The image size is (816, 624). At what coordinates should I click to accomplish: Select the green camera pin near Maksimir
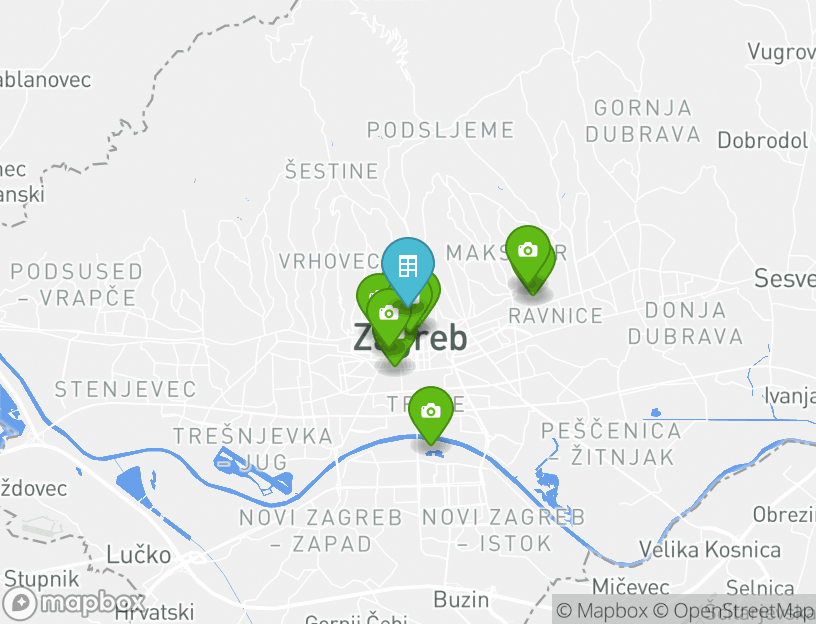pyautogui.click(x=527, y=251)
